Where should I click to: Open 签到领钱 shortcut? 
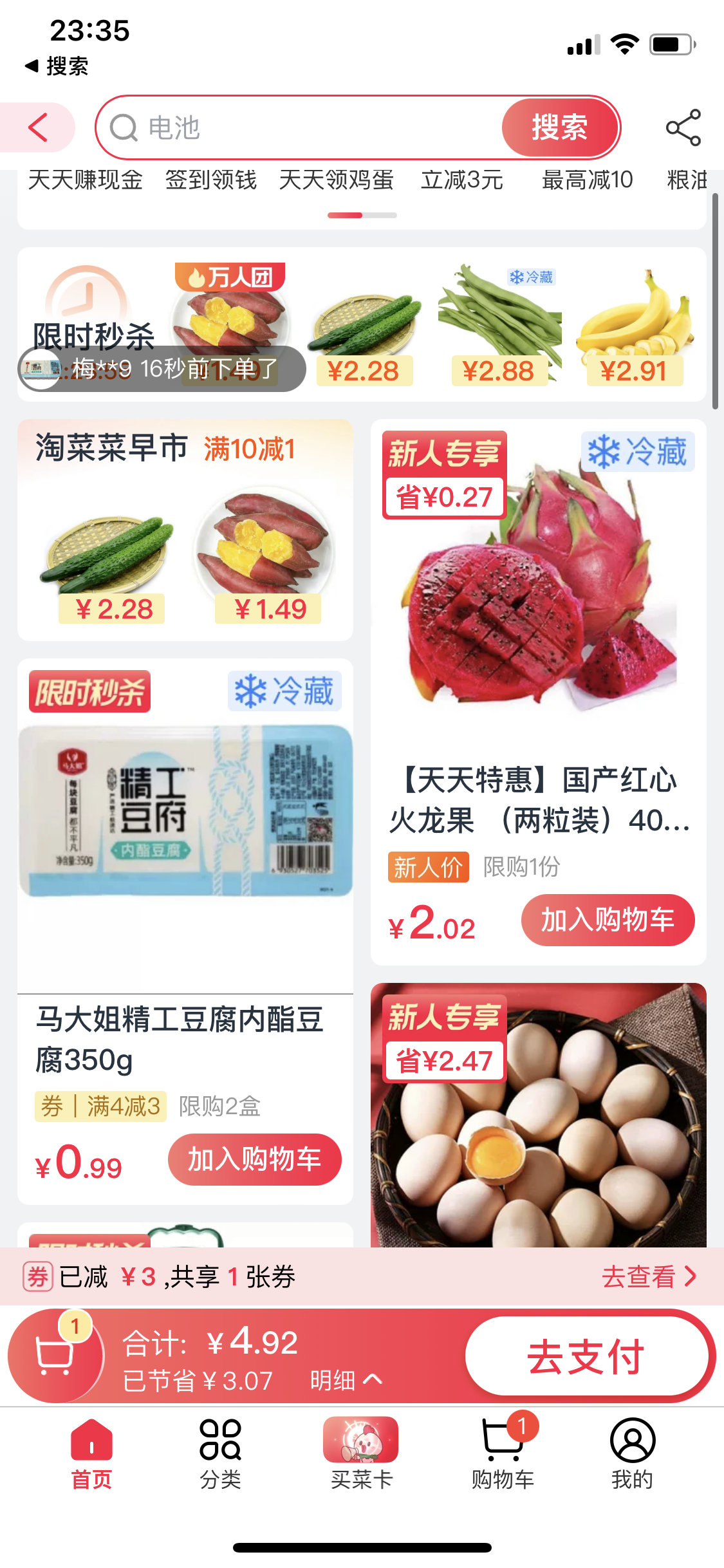tap(211, 180)
